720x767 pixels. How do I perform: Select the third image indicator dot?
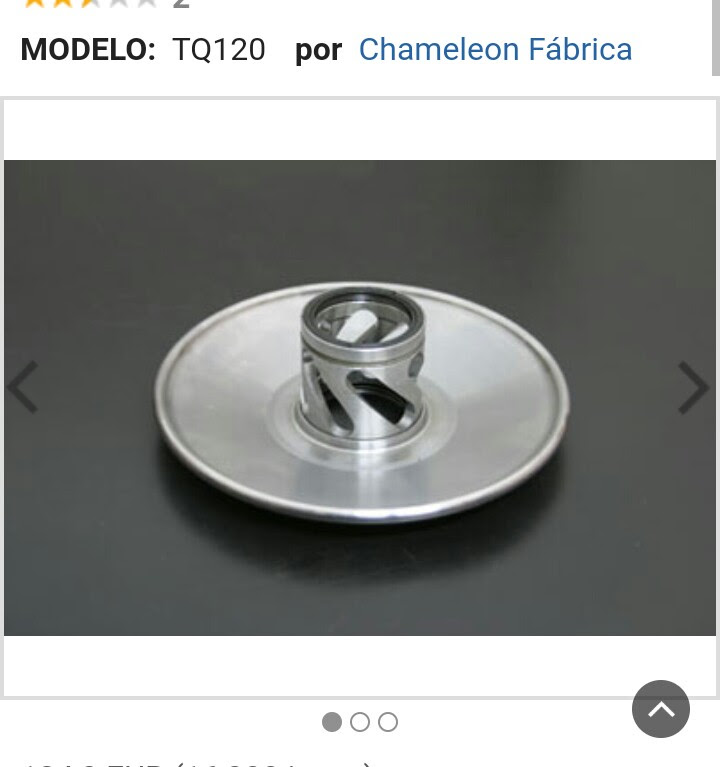388,722
